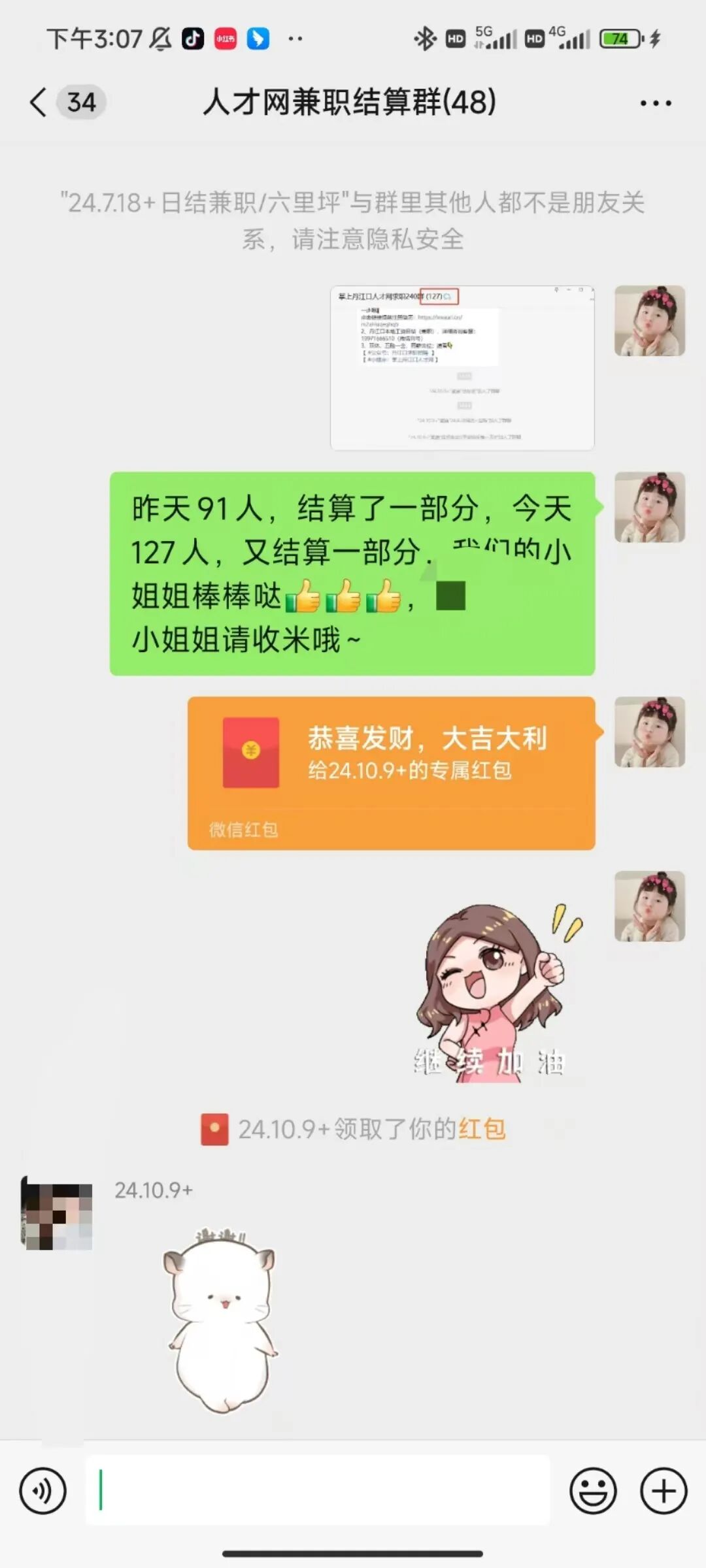The height and width of the screenshot is (1568, 706).
Task: Open the plus attachments menu
Action: [x=664, y=1491]
